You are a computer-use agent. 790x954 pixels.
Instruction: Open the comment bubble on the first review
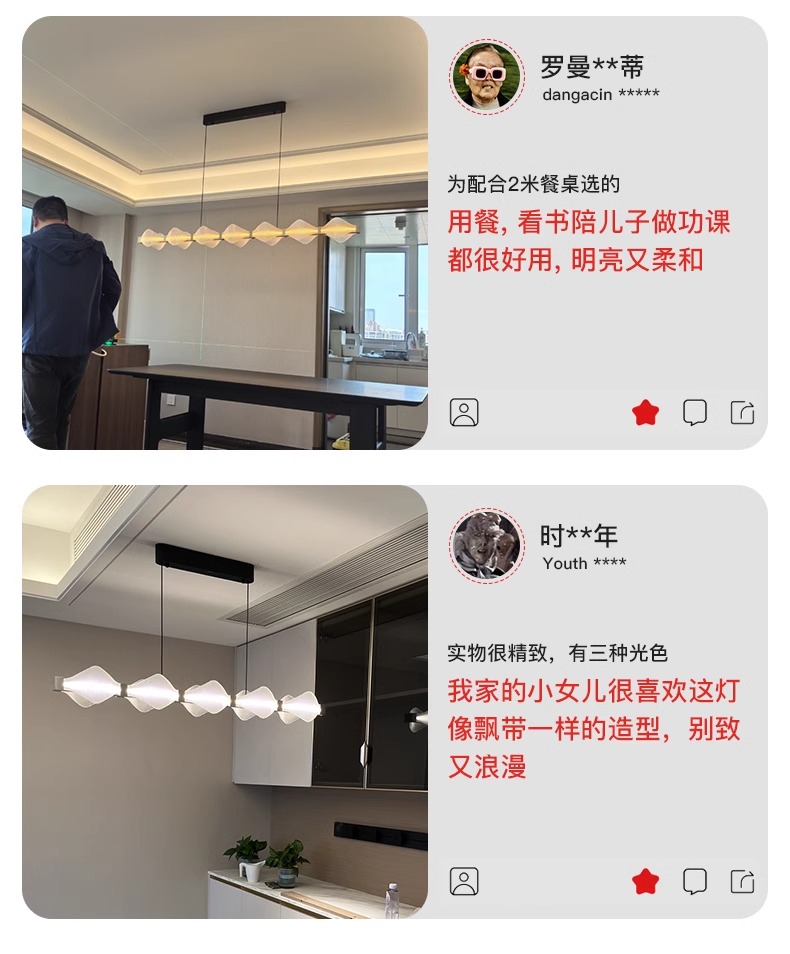694,411
